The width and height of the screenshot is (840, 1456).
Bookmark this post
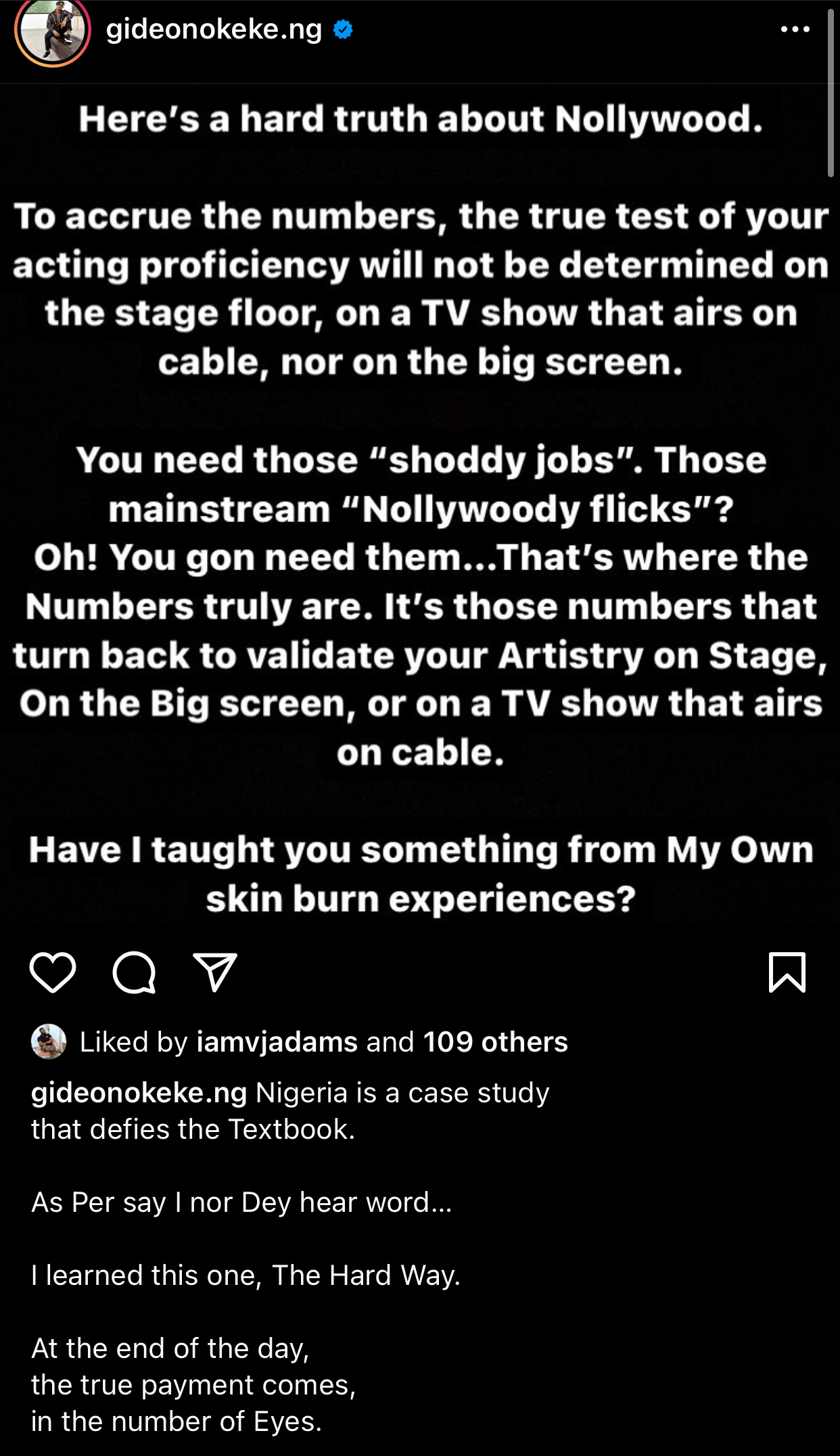pyautogui.click(x=787, y=972)
